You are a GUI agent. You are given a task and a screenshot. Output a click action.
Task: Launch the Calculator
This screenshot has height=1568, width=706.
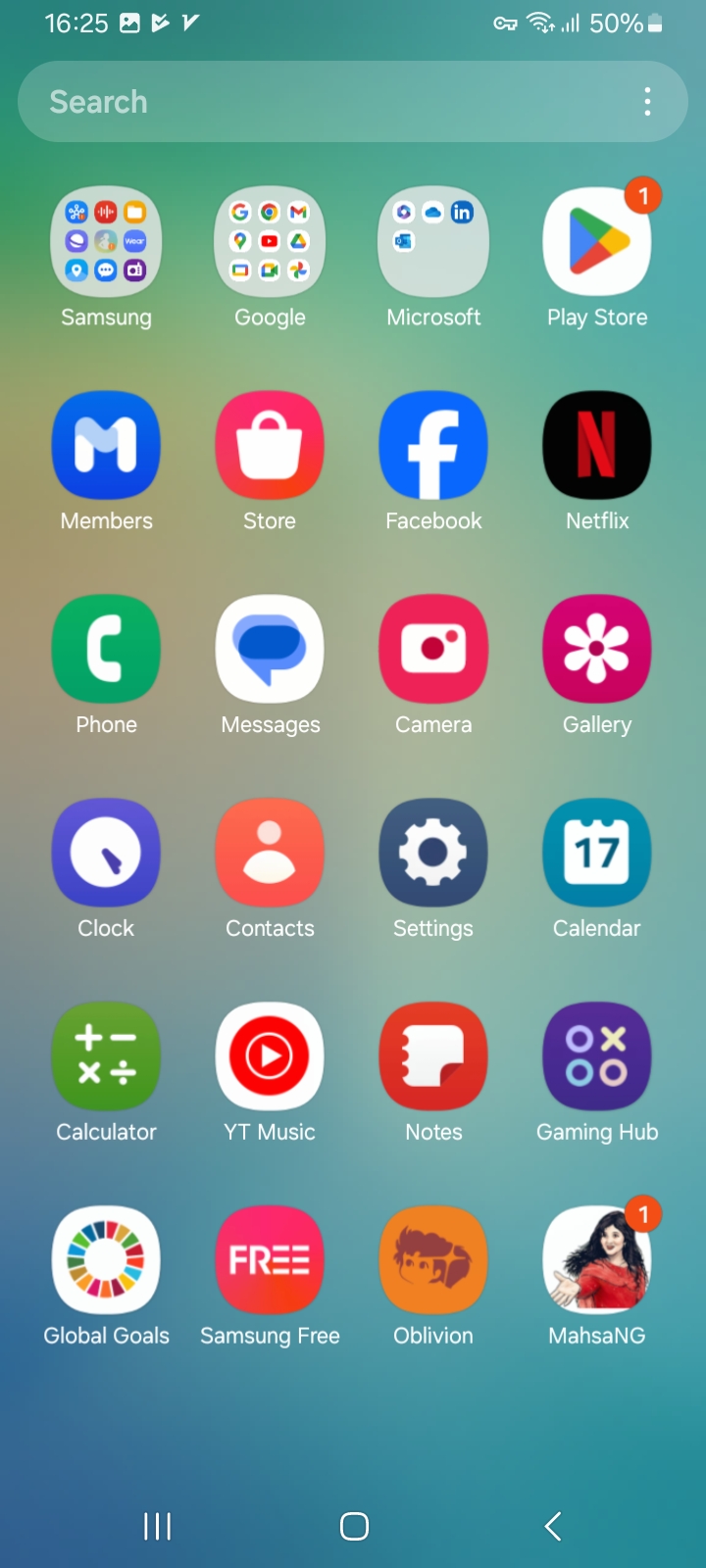(x=106, y=1057)
